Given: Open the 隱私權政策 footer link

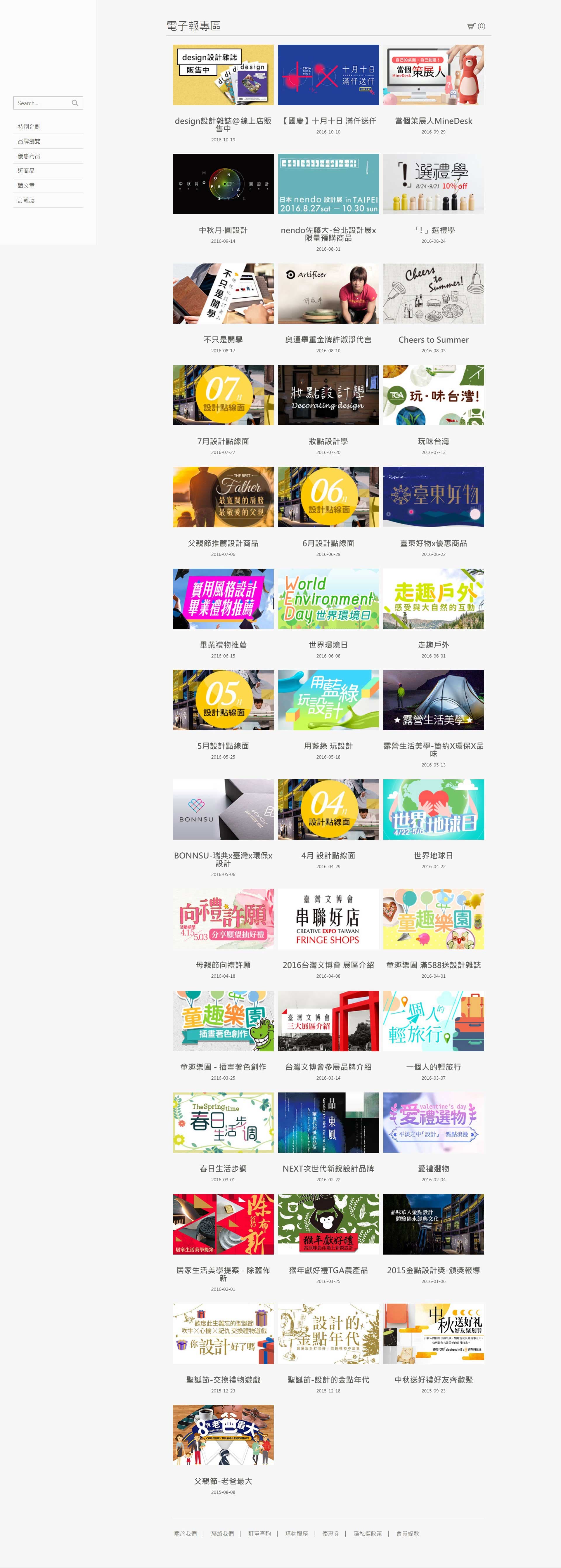Looking at the screenshot, I should tap(367, 1533).
